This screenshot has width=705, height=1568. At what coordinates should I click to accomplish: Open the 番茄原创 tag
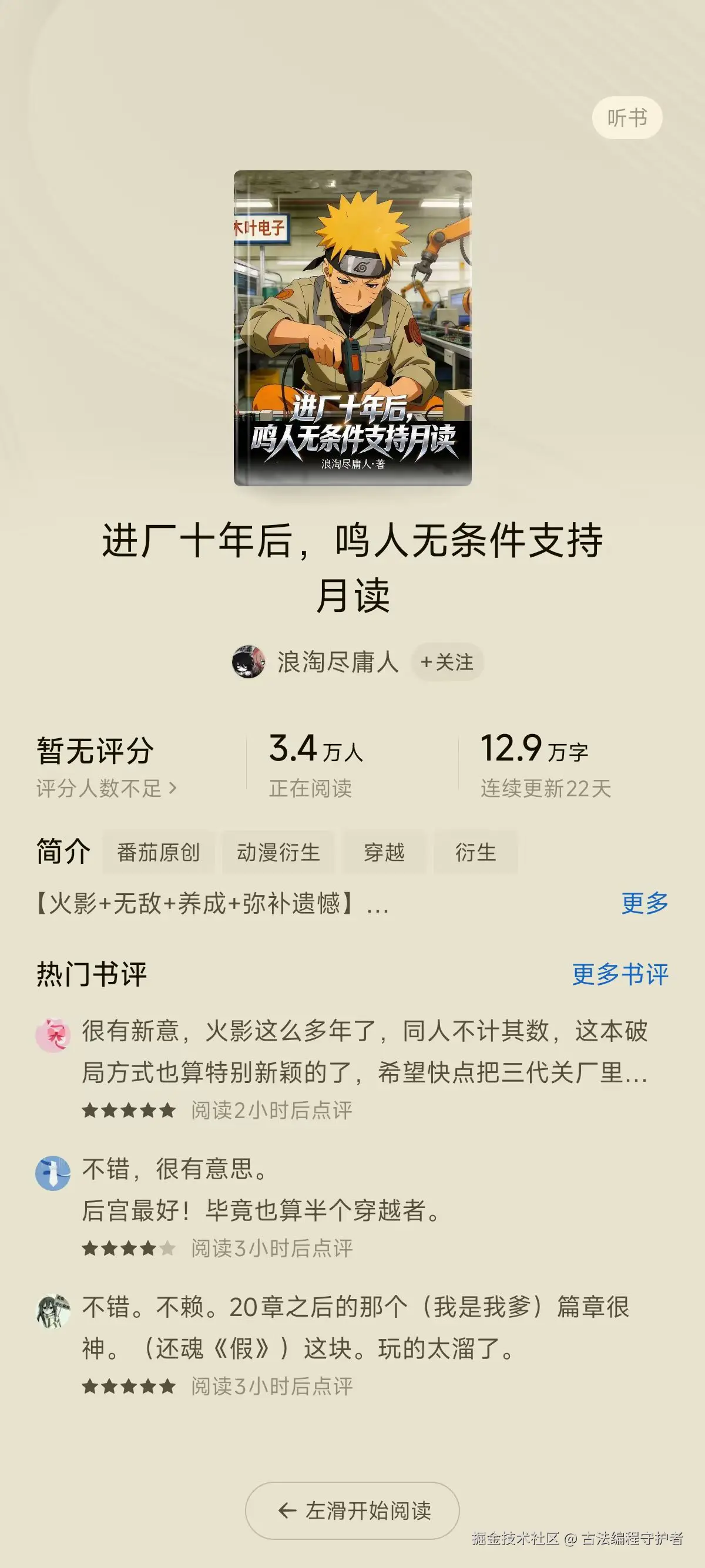tap(158, 853)
